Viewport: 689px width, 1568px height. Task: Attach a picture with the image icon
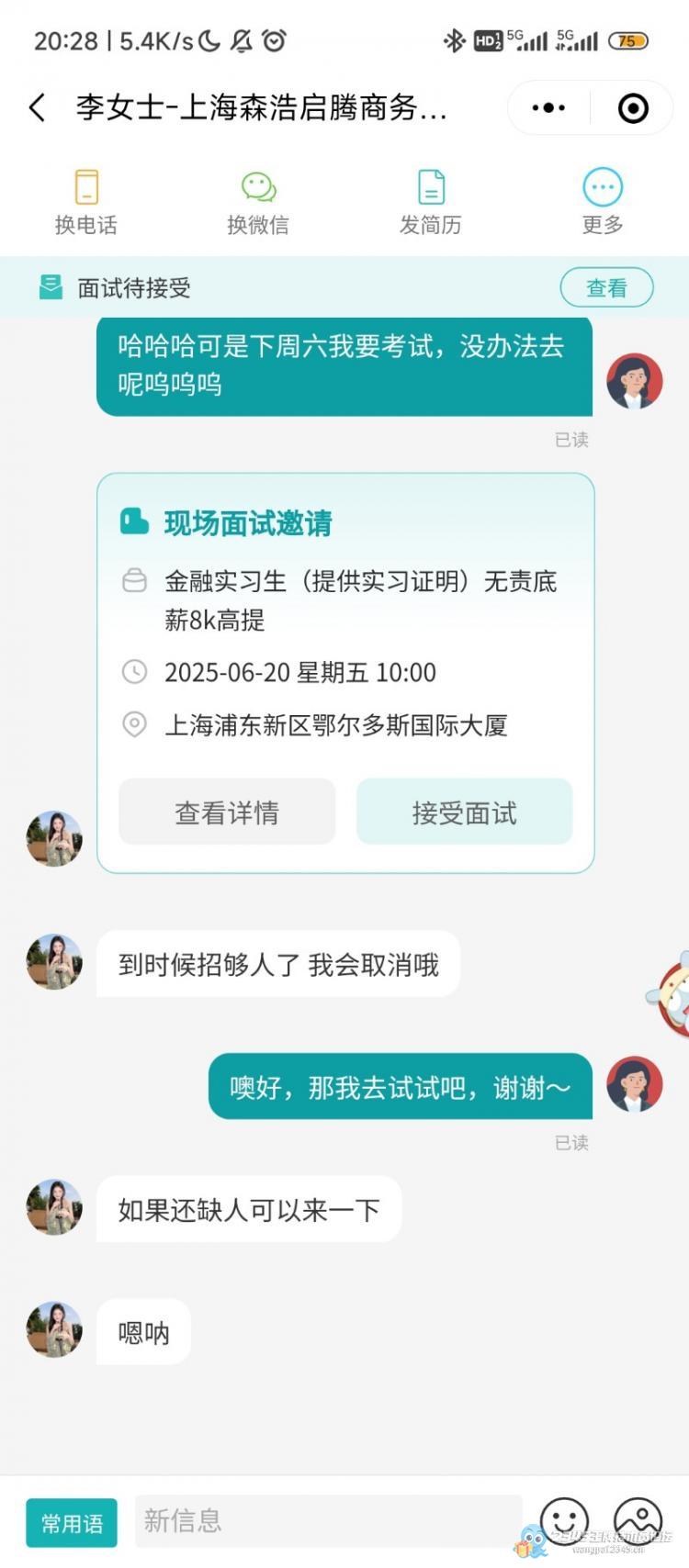click(638, 1521)
